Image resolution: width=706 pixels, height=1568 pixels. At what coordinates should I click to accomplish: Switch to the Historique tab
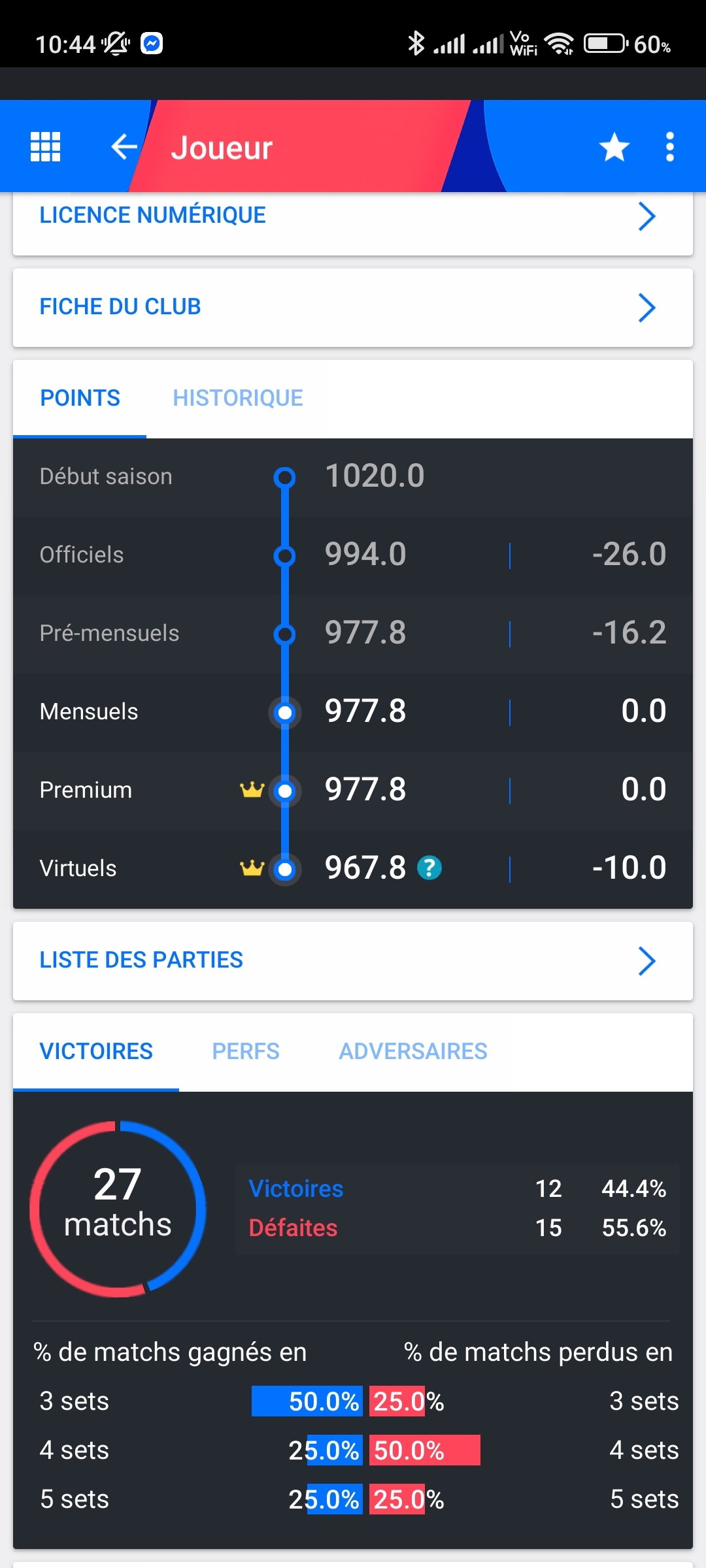[238, 398]
